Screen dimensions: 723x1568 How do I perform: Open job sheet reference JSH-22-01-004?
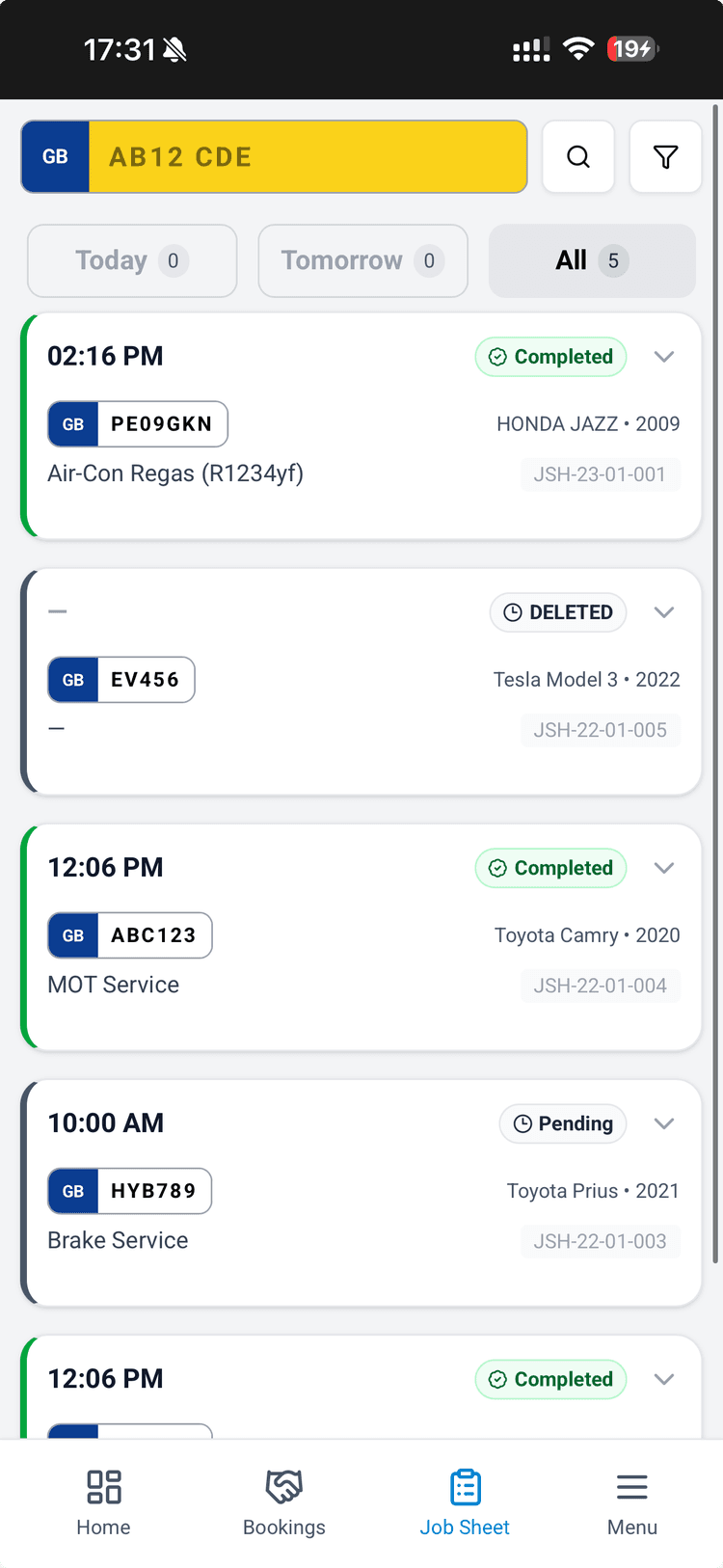[600, 986]
